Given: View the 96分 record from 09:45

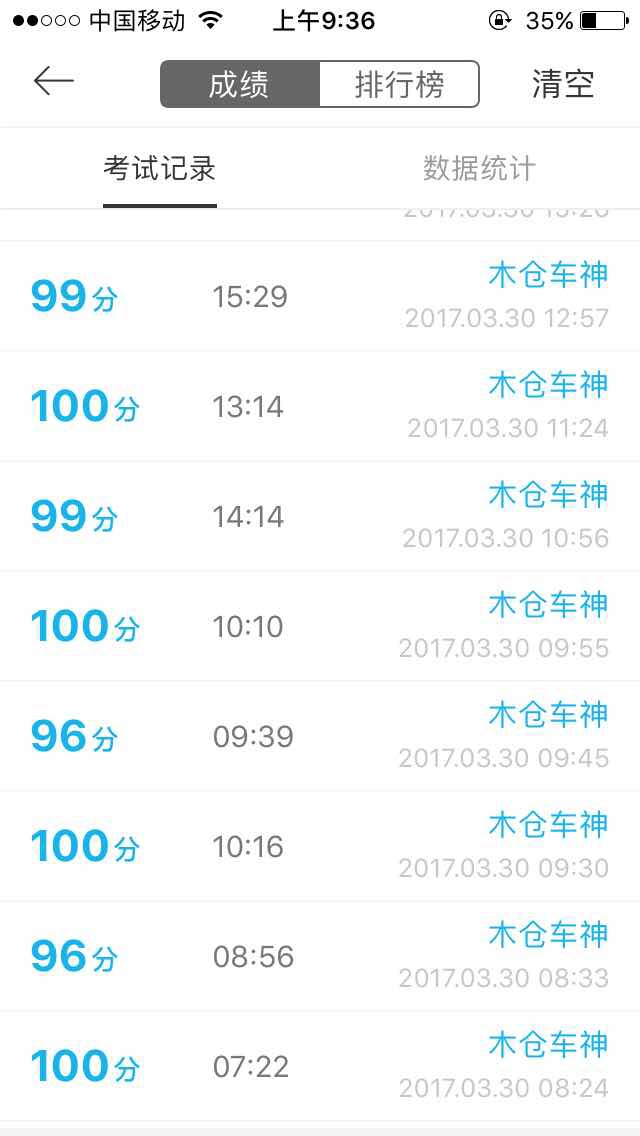Looking at the screenshot, I should (320, 737).
